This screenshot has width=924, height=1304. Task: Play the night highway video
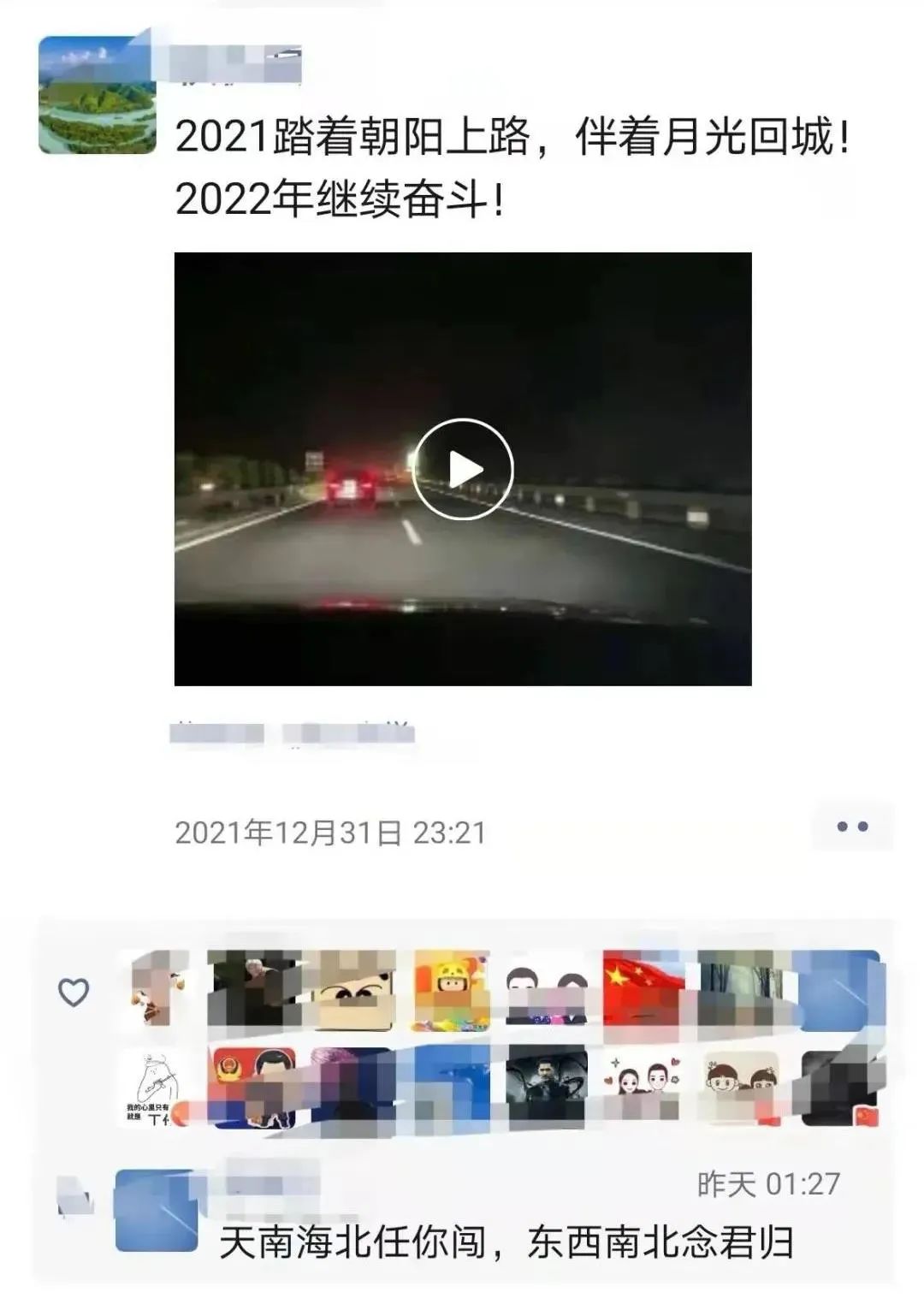[x=463, y=469]
